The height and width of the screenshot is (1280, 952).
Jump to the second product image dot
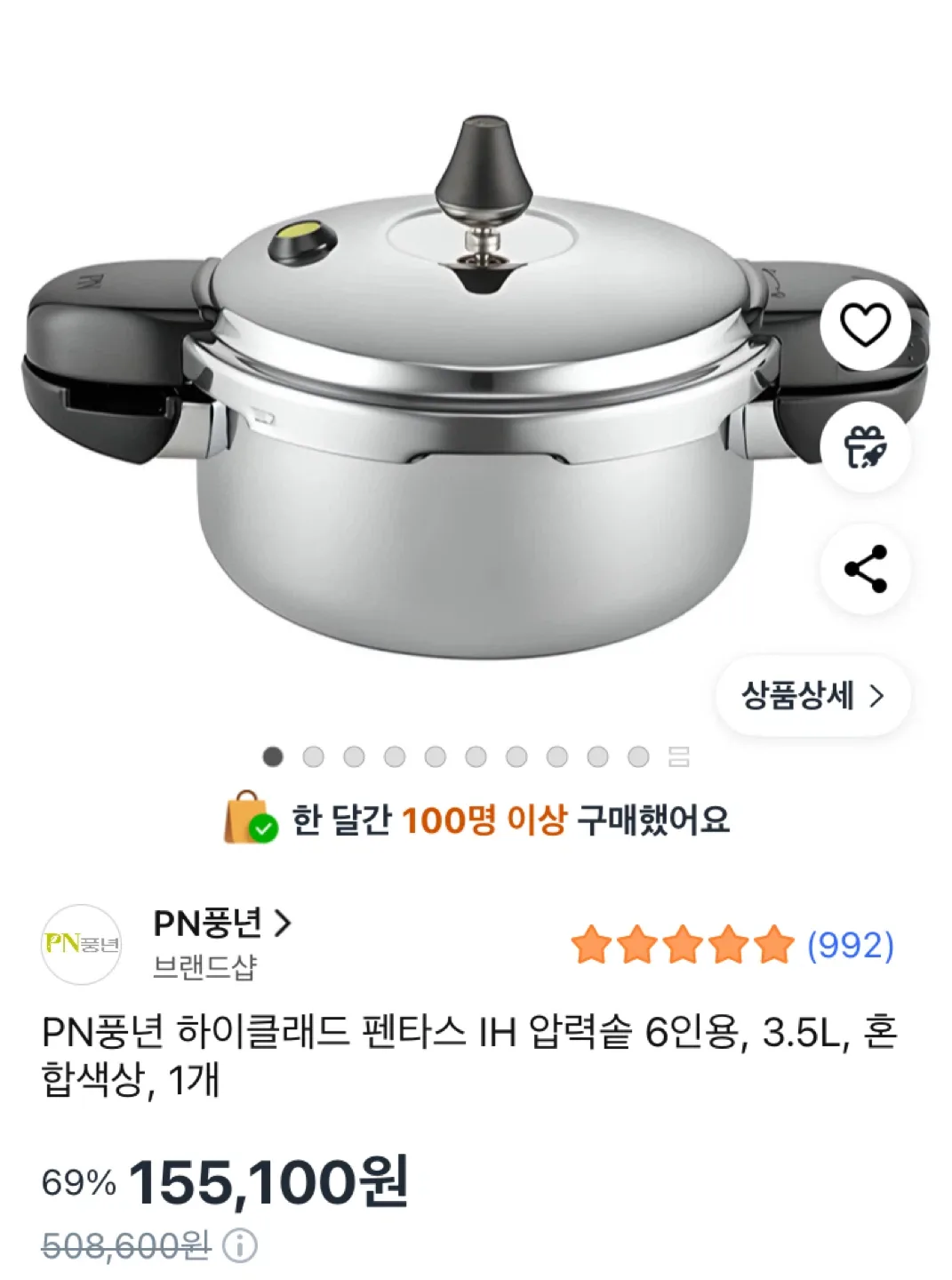pos(313,756)
